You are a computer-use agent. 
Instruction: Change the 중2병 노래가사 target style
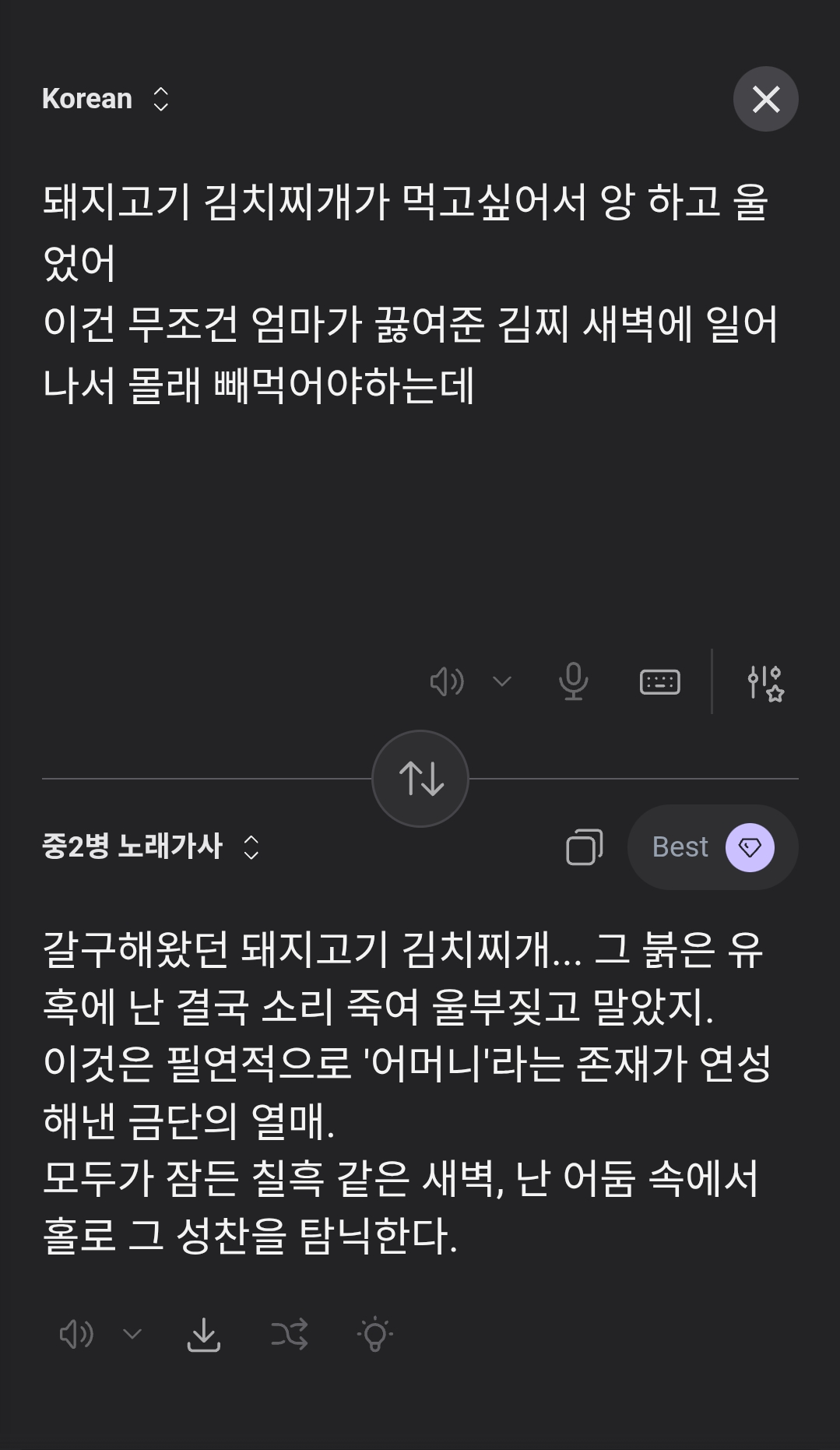pos(150,846)
